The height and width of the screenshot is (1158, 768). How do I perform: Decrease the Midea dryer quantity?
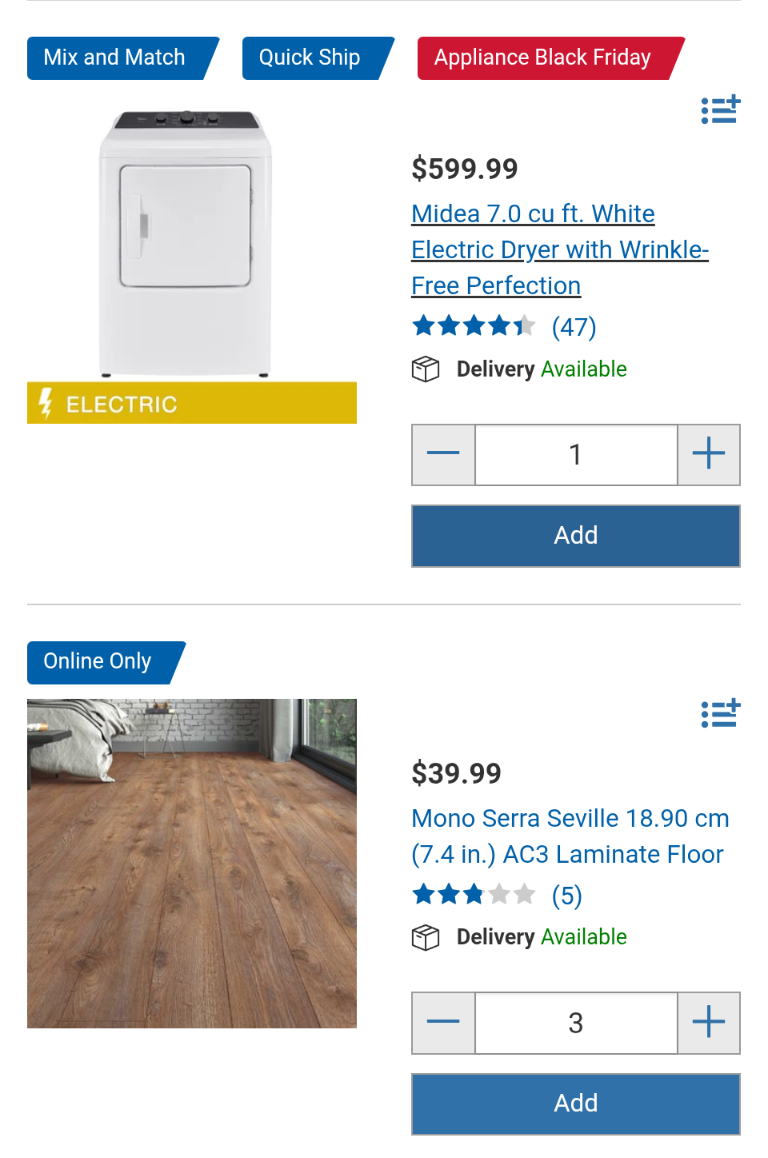(x=443, y=455)
